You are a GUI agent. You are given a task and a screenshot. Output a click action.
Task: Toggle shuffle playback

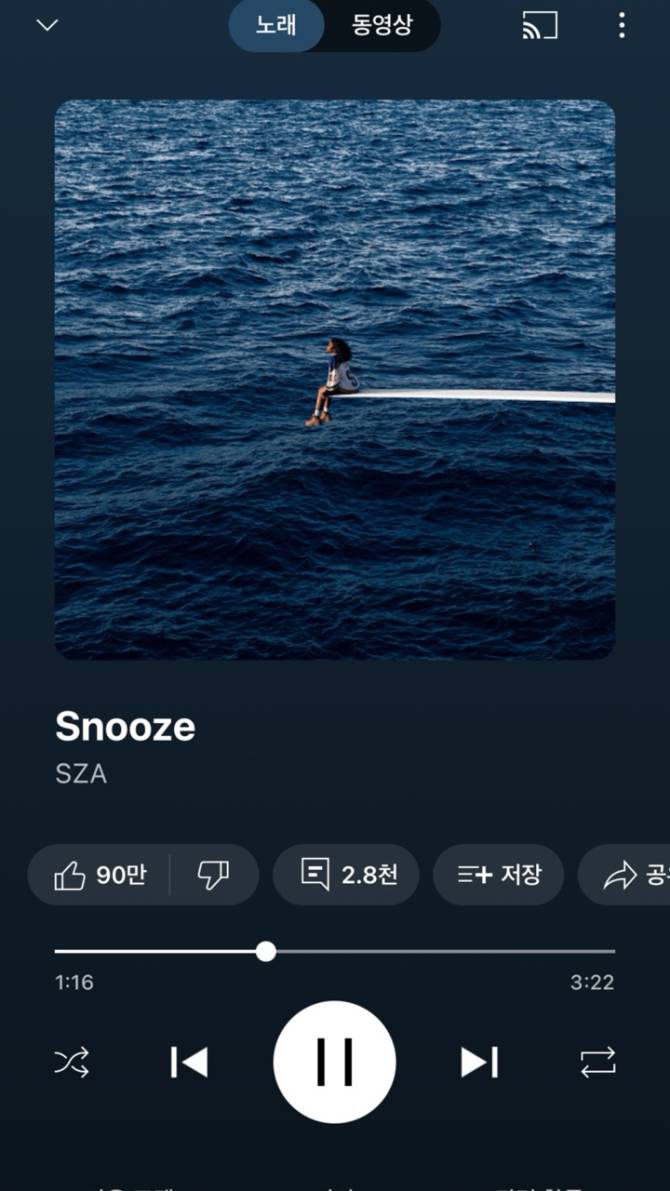(71, 1061)
